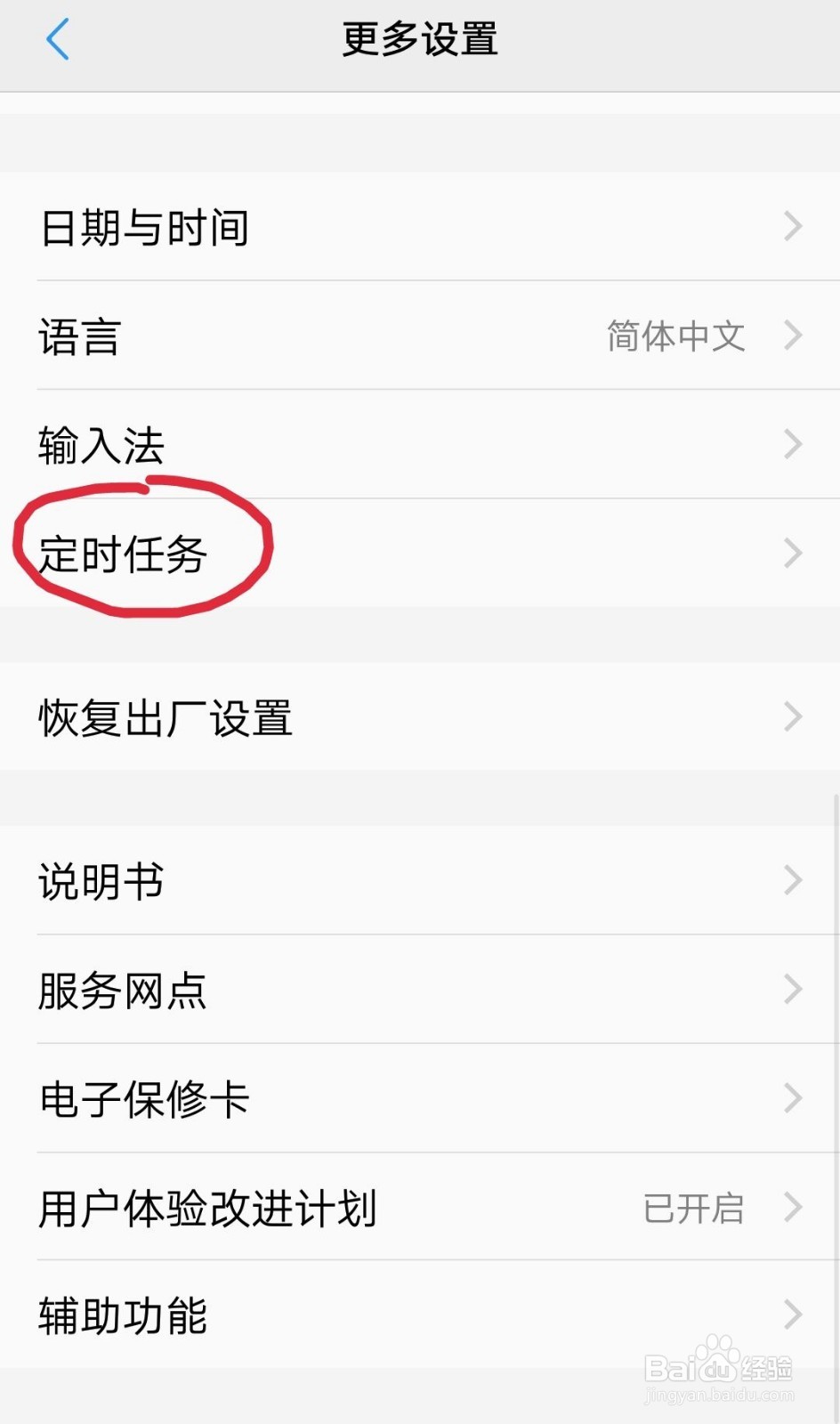
Task: Click the back arrow icon
Action: pos(57,39)
